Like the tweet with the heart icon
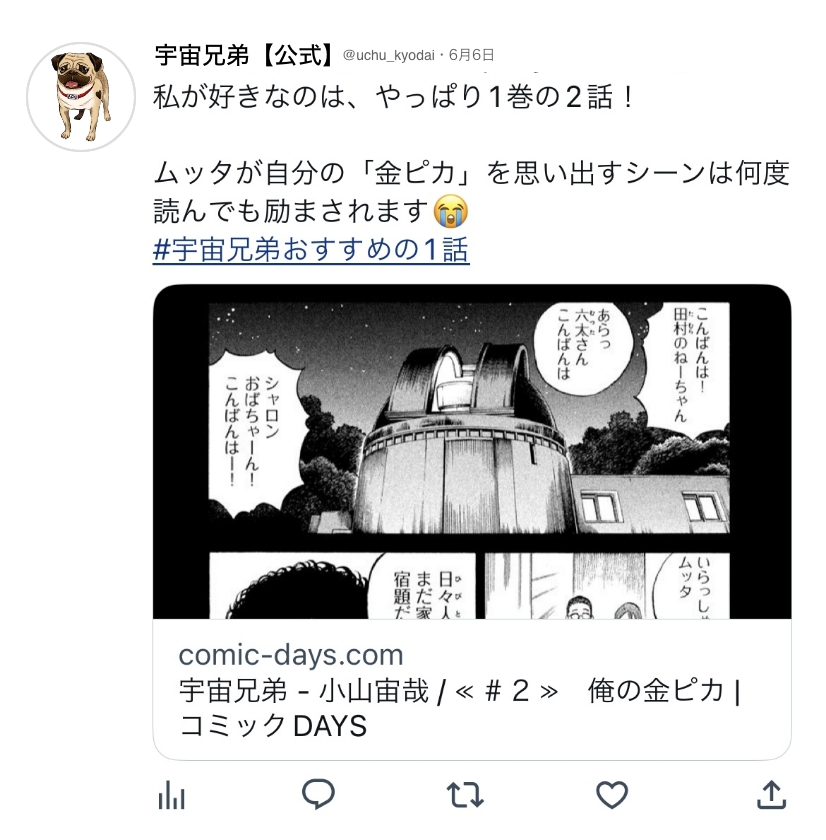The image size is (826, 840). [612, 795]
